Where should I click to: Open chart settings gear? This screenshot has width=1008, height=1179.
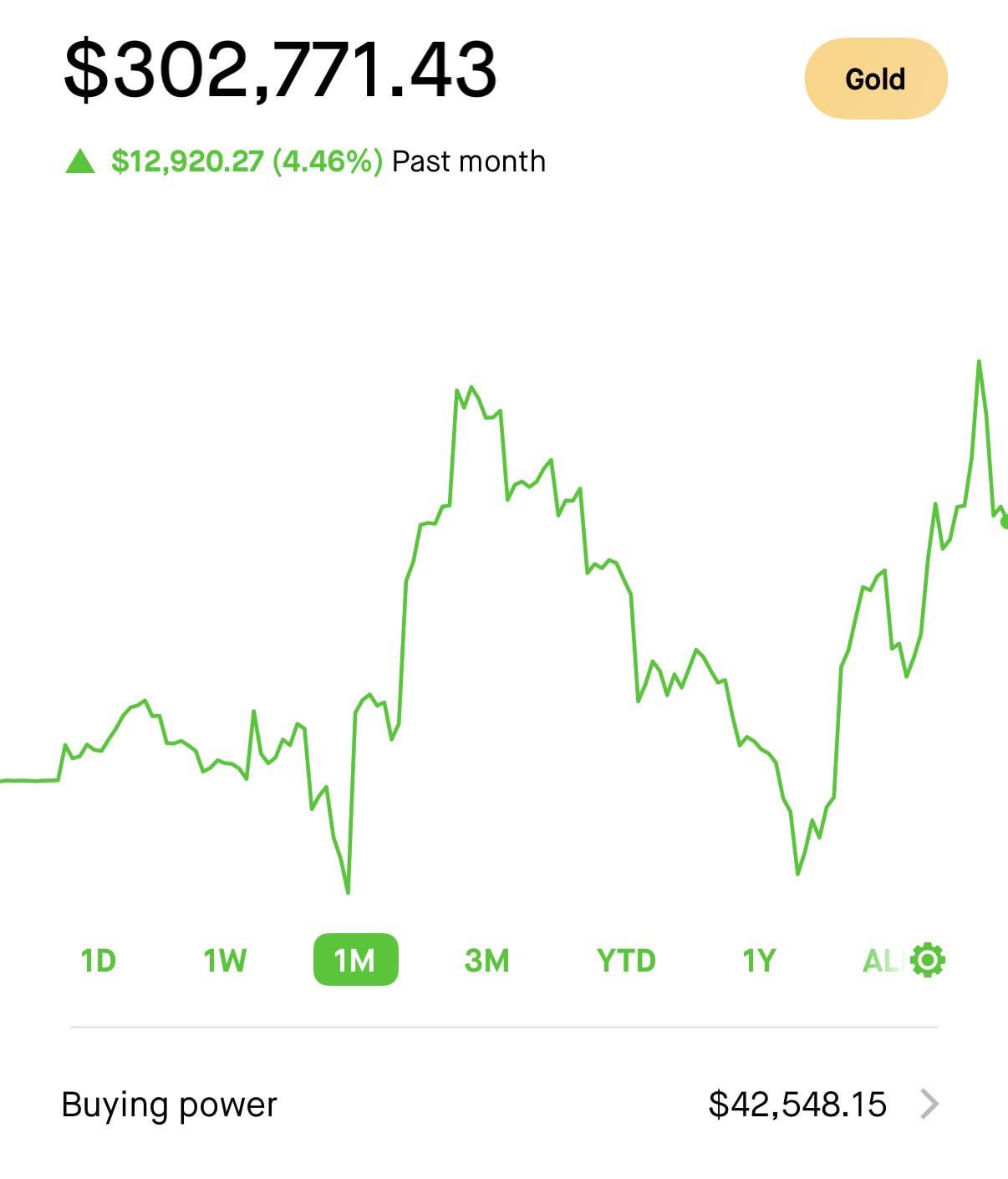[928, 960]
